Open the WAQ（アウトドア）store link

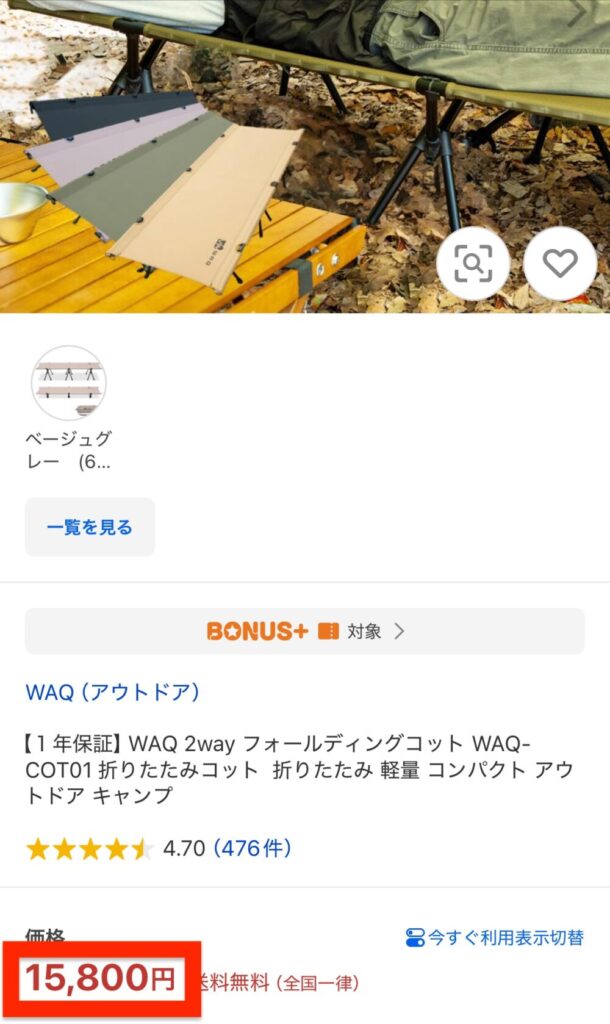pyautogui.click(x=112, y=692)
